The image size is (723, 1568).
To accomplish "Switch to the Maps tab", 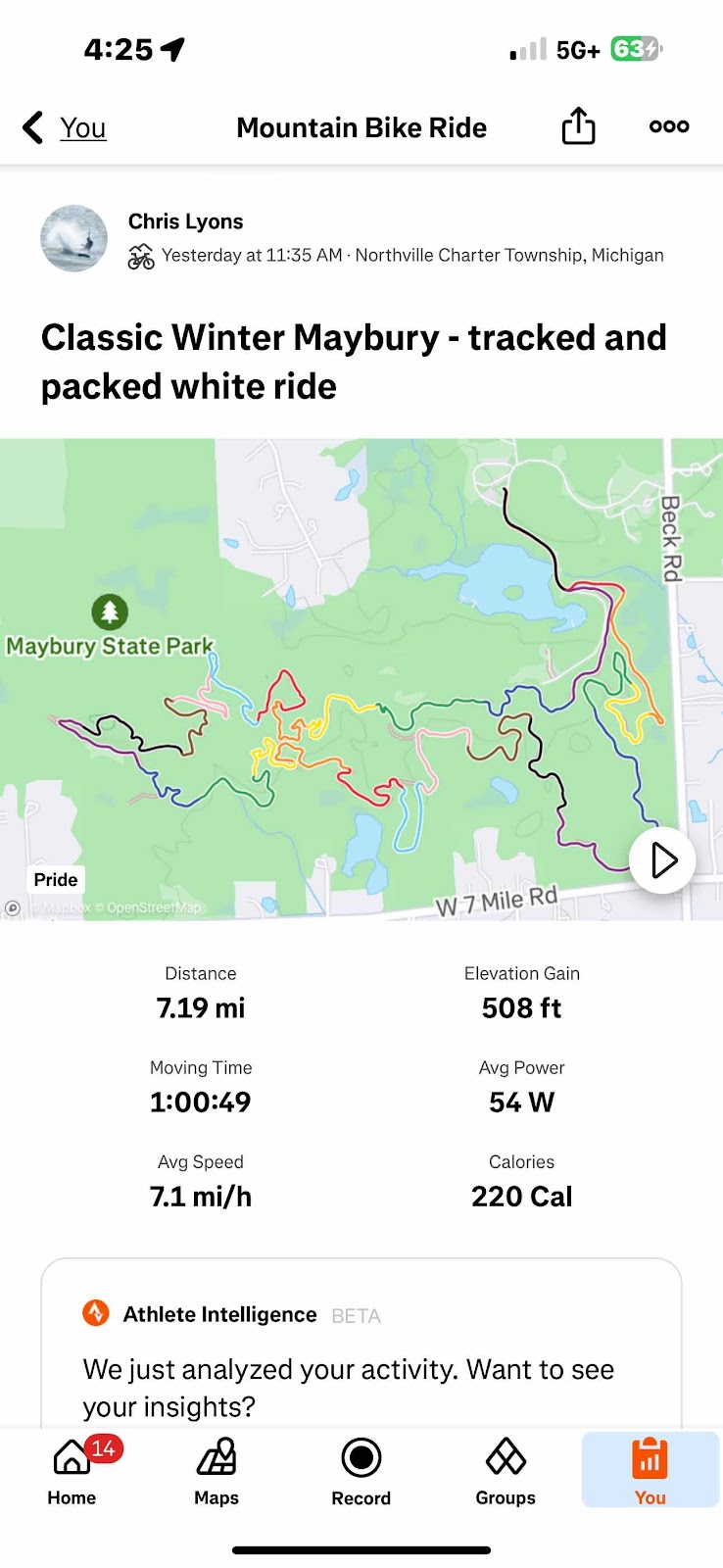I will 217,1470.
